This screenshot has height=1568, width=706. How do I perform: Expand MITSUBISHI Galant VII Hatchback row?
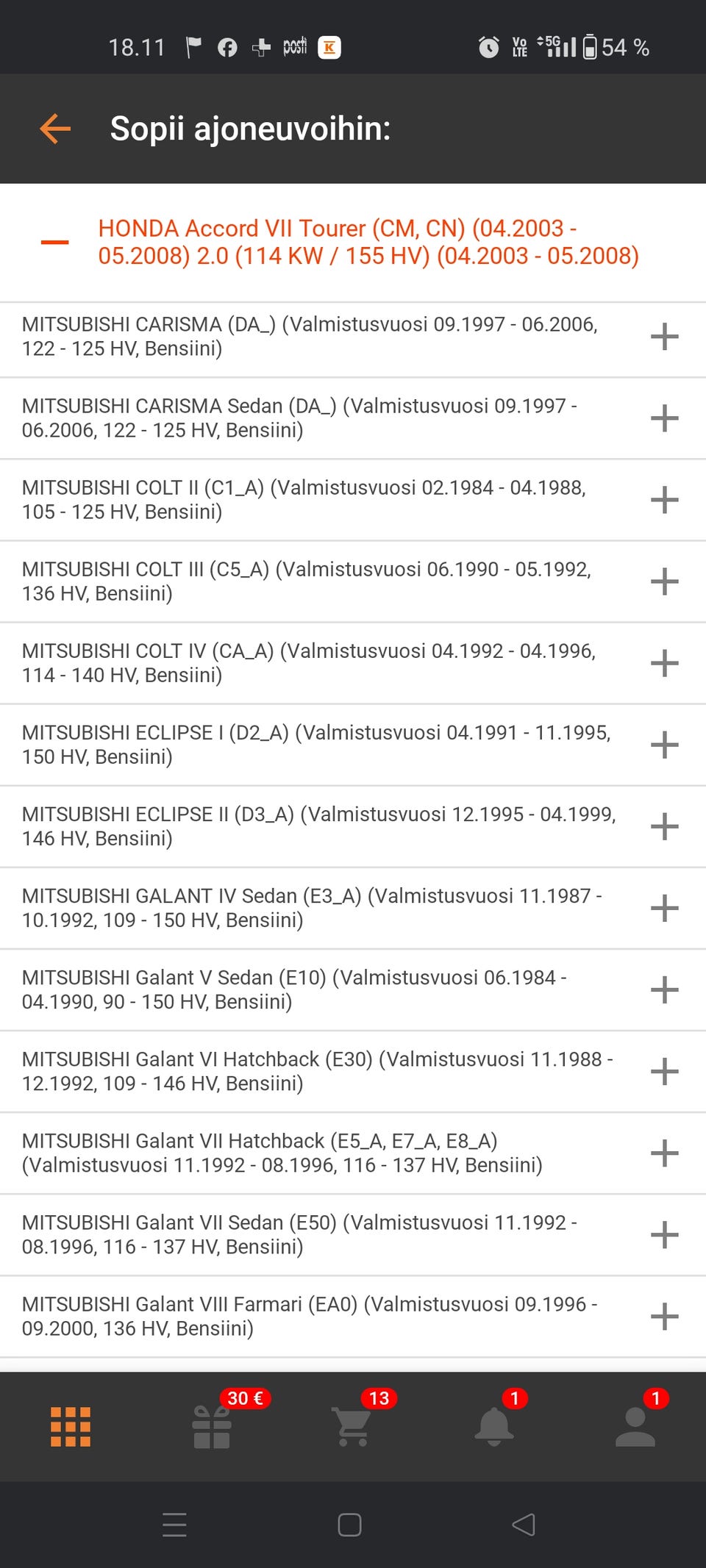pyautogui.click(x=664, y=1153)
